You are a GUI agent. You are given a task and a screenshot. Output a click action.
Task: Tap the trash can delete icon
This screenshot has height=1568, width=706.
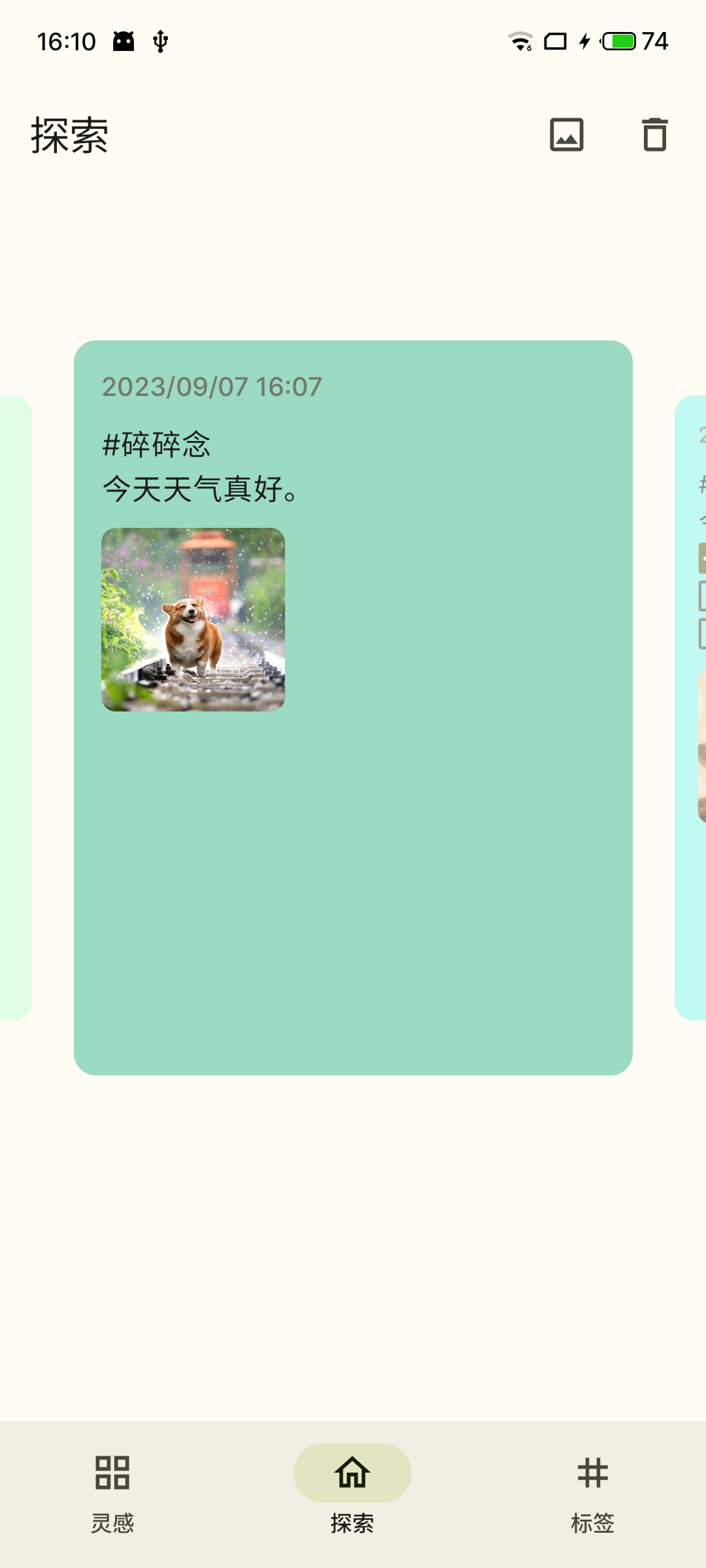654,135
